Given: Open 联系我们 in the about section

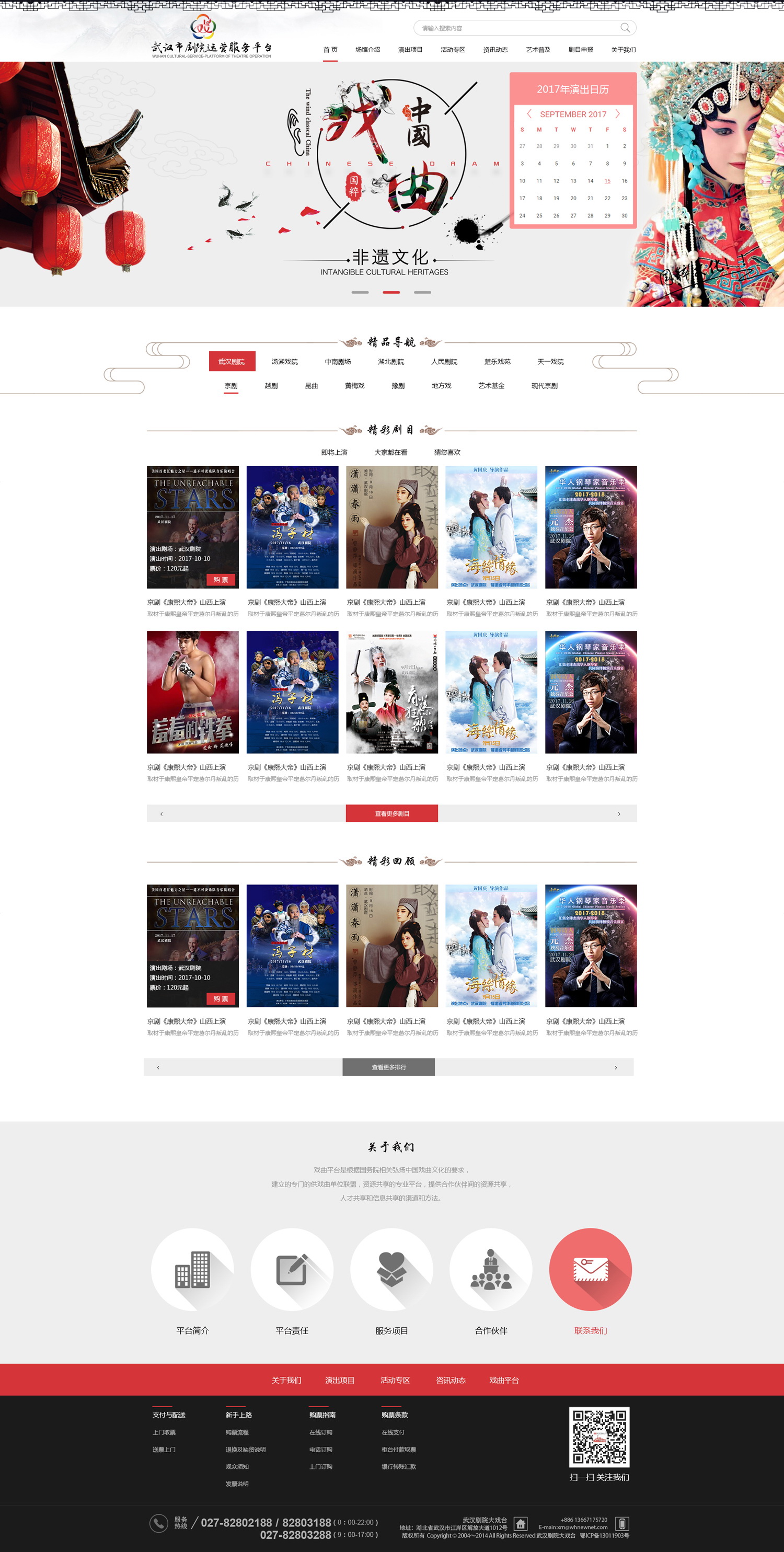Looking at the screenshot, I should point(591,1269).
